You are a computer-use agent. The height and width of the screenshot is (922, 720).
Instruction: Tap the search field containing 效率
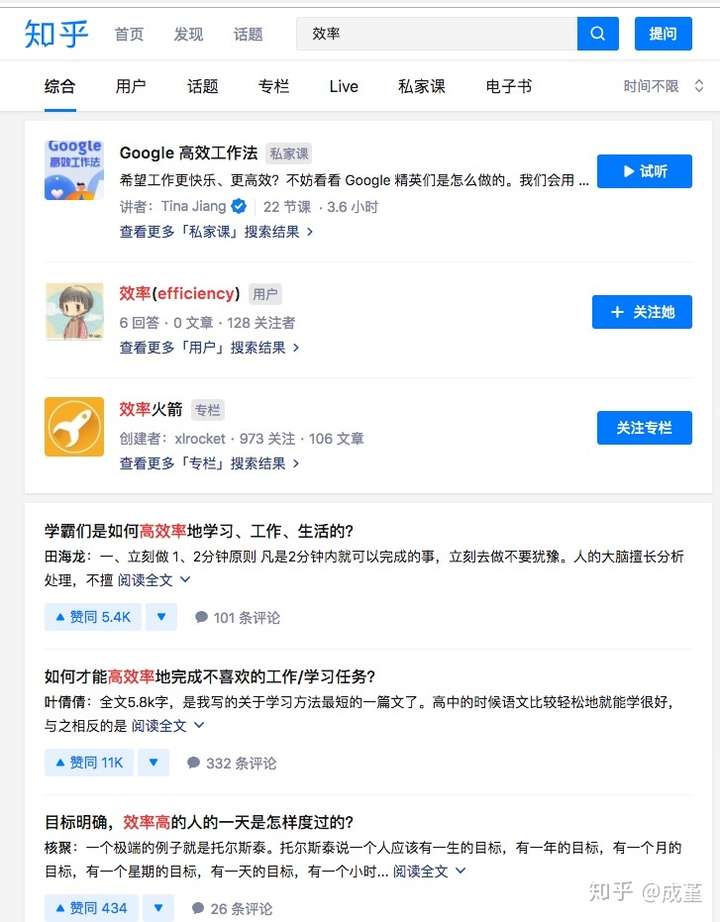pyautogui.click(x=436, y=34)
